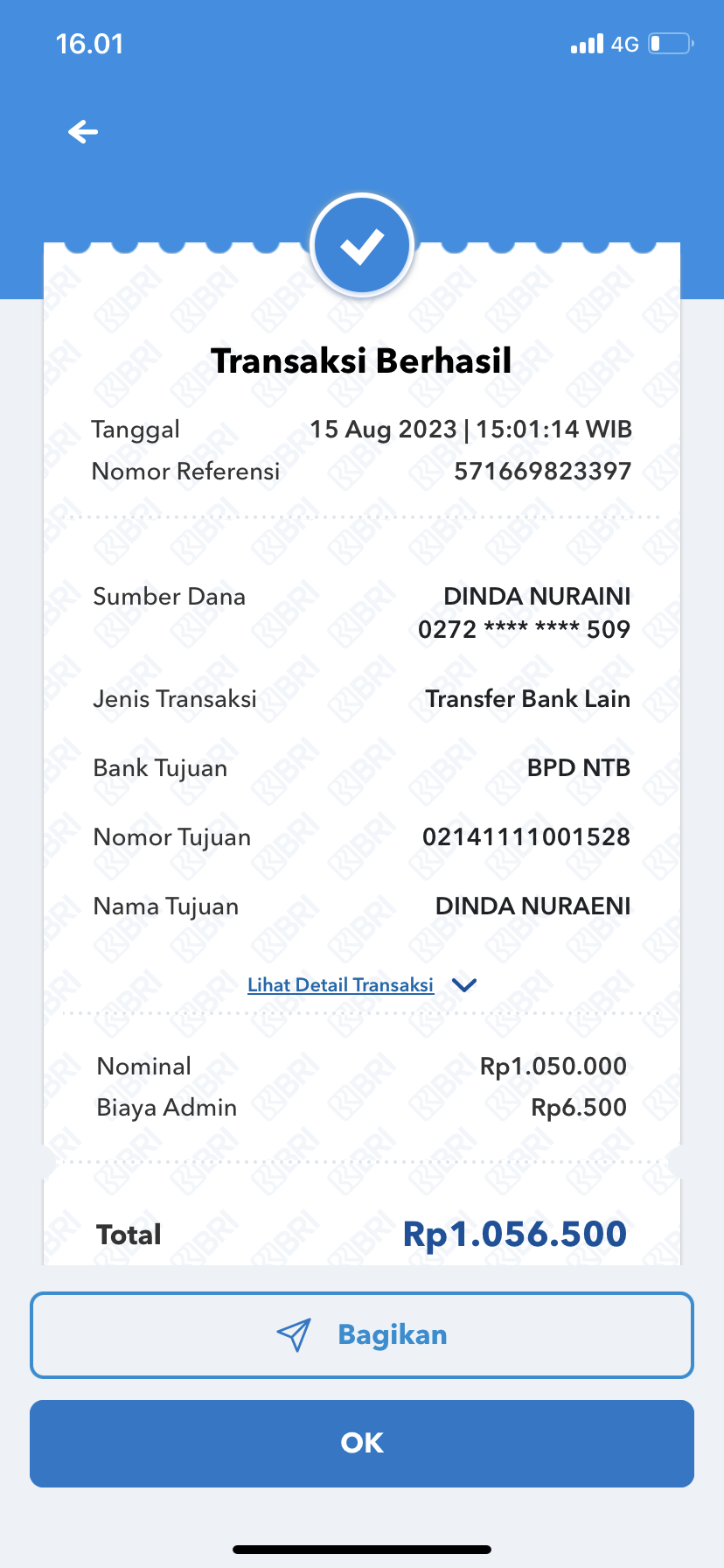Confirm with the OK button

[362, 1444]
